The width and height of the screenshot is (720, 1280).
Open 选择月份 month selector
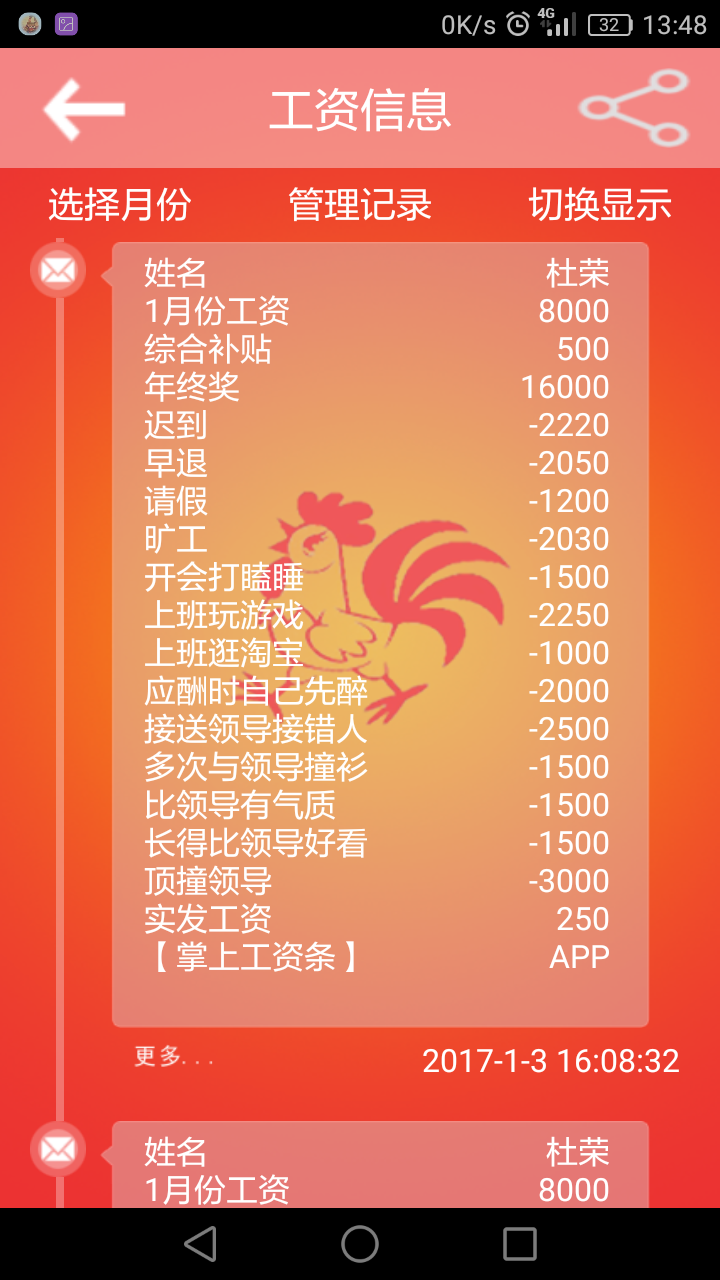coord(119,205)
